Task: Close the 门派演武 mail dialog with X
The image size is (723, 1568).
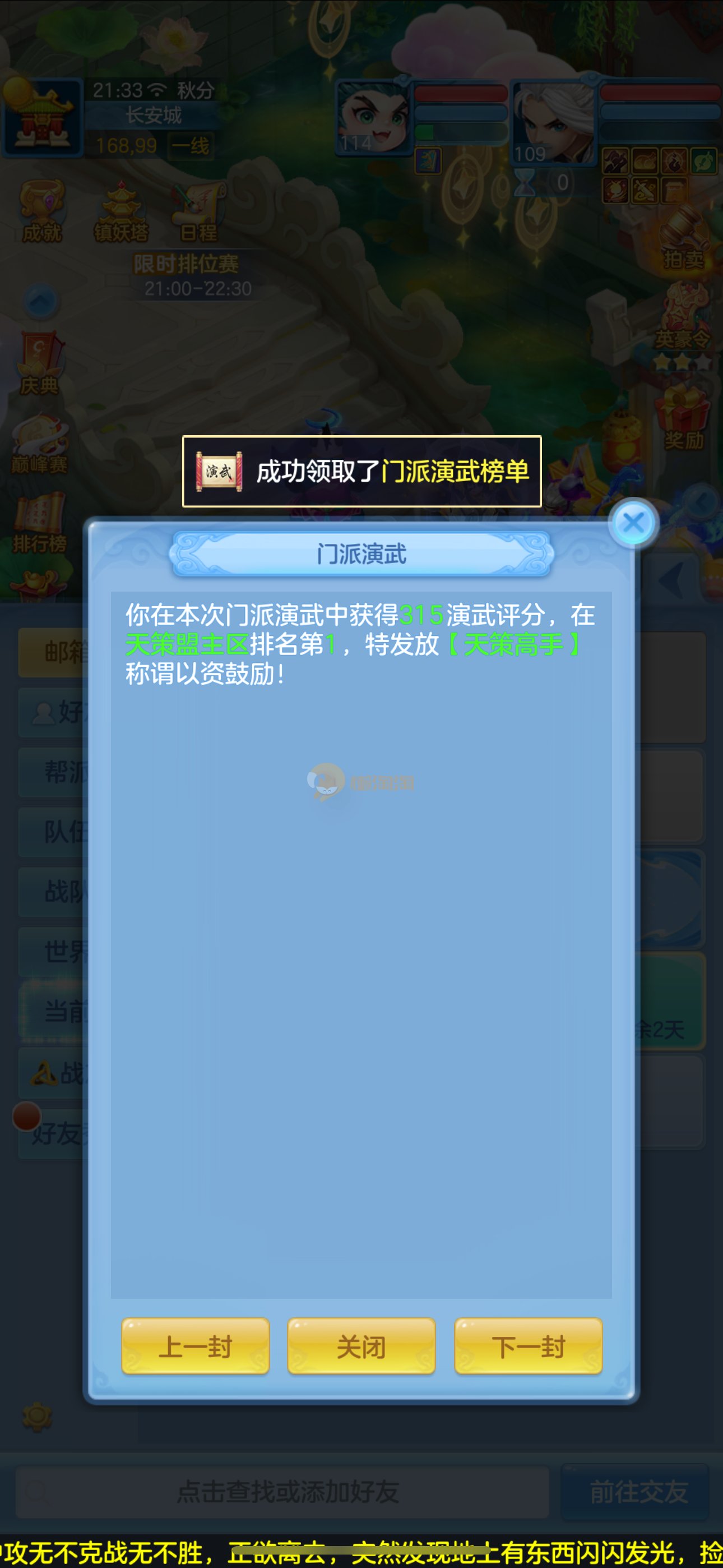Action: tap(633, 523)
